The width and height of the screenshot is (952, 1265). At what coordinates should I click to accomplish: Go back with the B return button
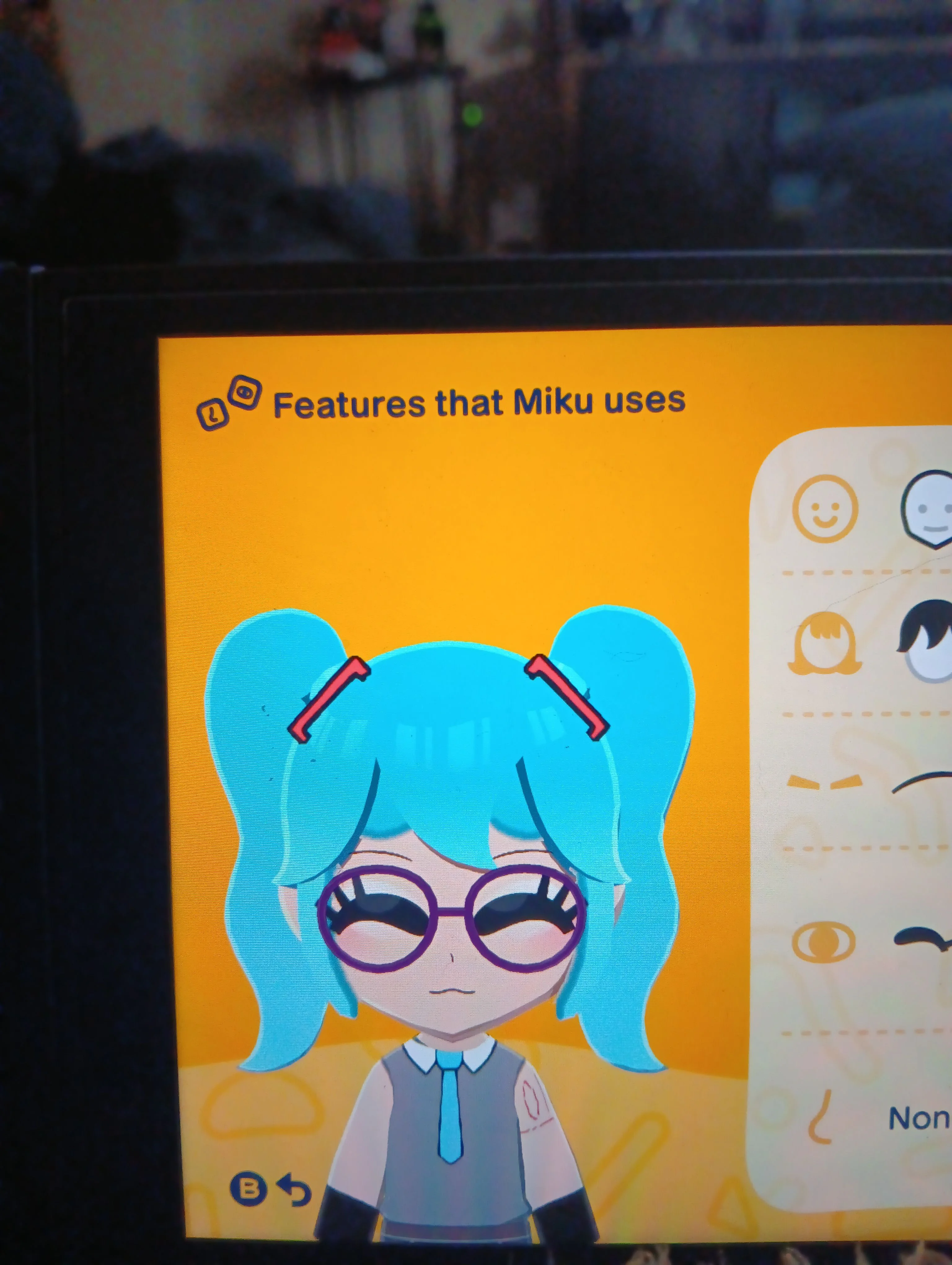point(270,1190)
